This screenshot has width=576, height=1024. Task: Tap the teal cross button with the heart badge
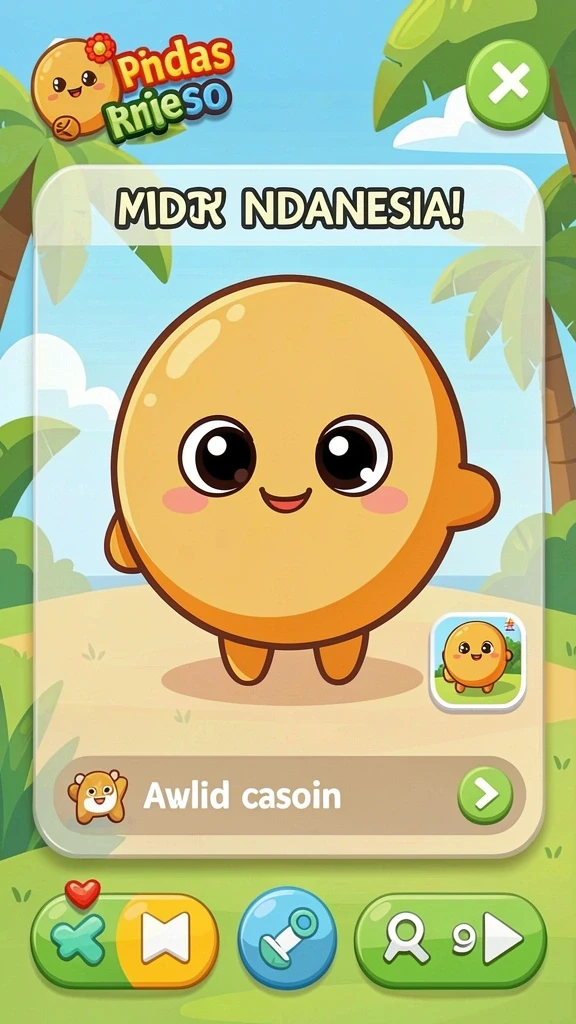tap(78, 938)
